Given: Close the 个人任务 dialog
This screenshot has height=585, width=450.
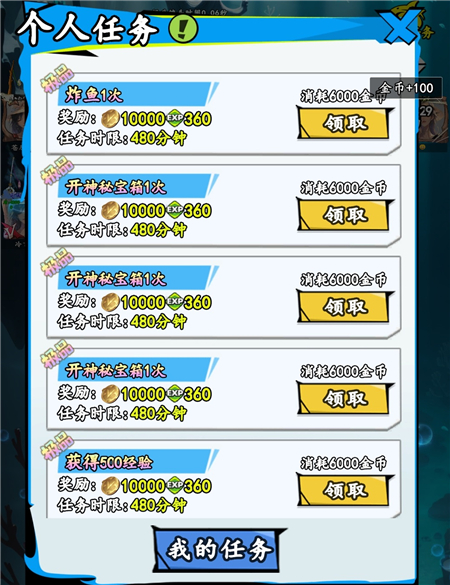Looking at the screenshot, I should [x=401, y=26].
